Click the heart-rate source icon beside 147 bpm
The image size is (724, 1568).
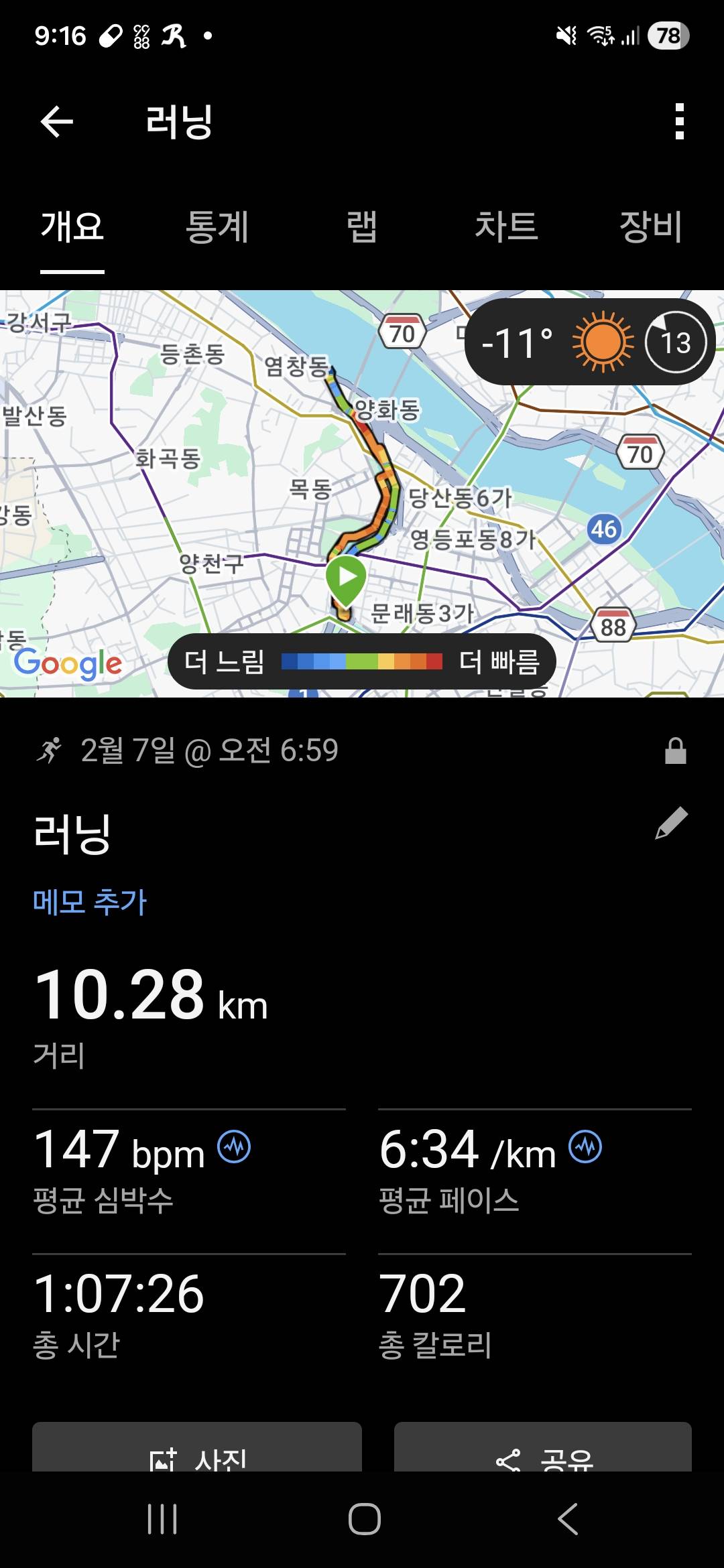[x=235, y=1147]
